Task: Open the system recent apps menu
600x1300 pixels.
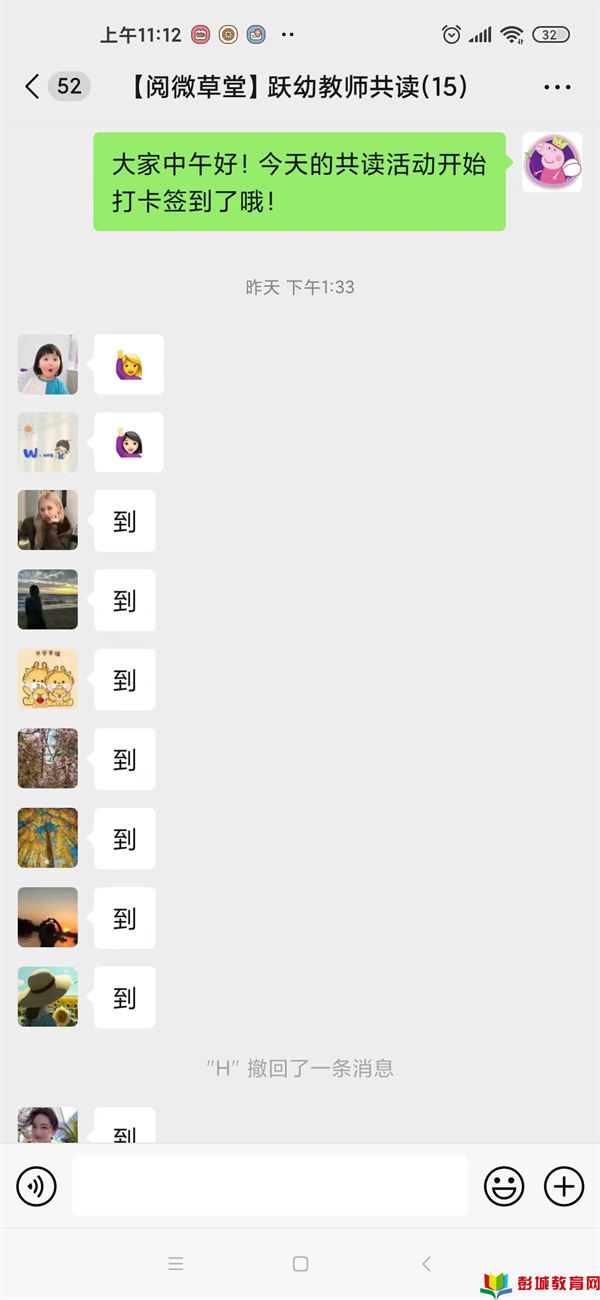Action: click(176, 1264)
